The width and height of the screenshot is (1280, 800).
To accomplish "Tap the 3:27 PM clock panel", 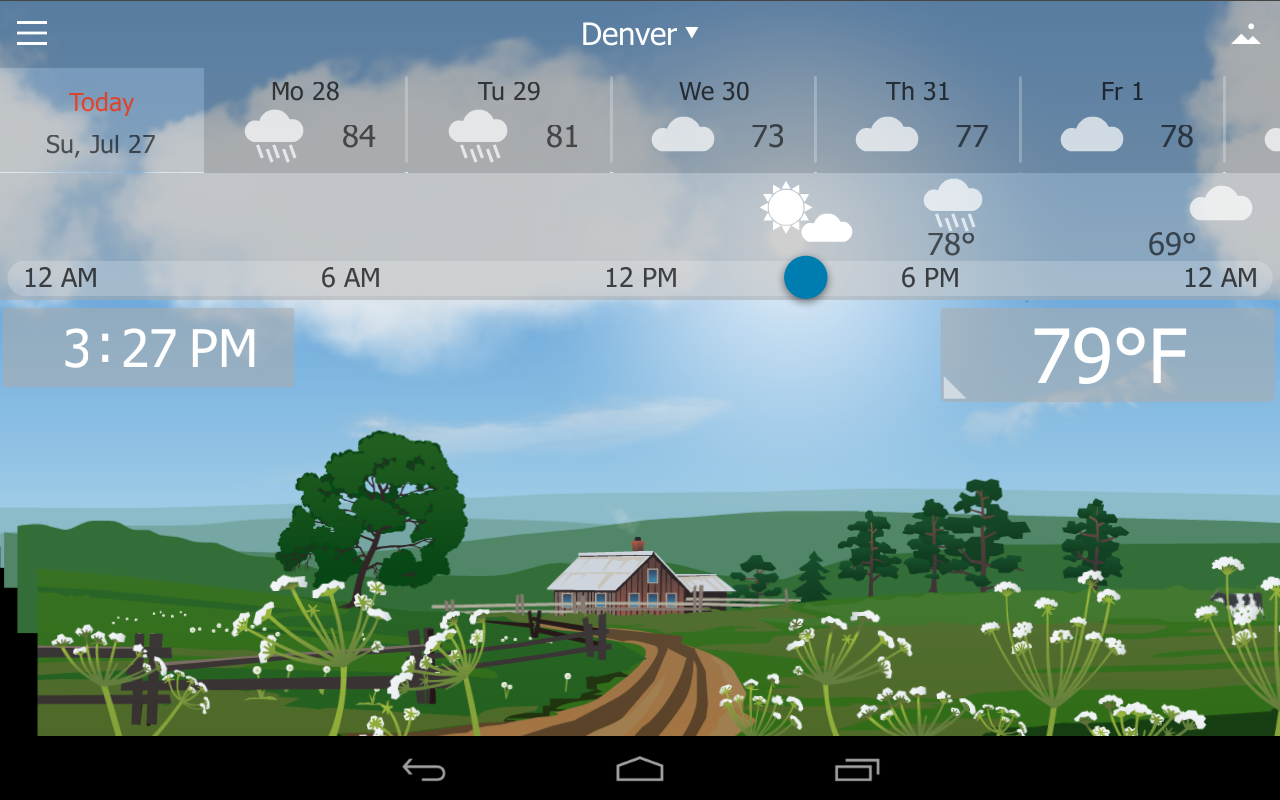I will click(x=149, y=348).
